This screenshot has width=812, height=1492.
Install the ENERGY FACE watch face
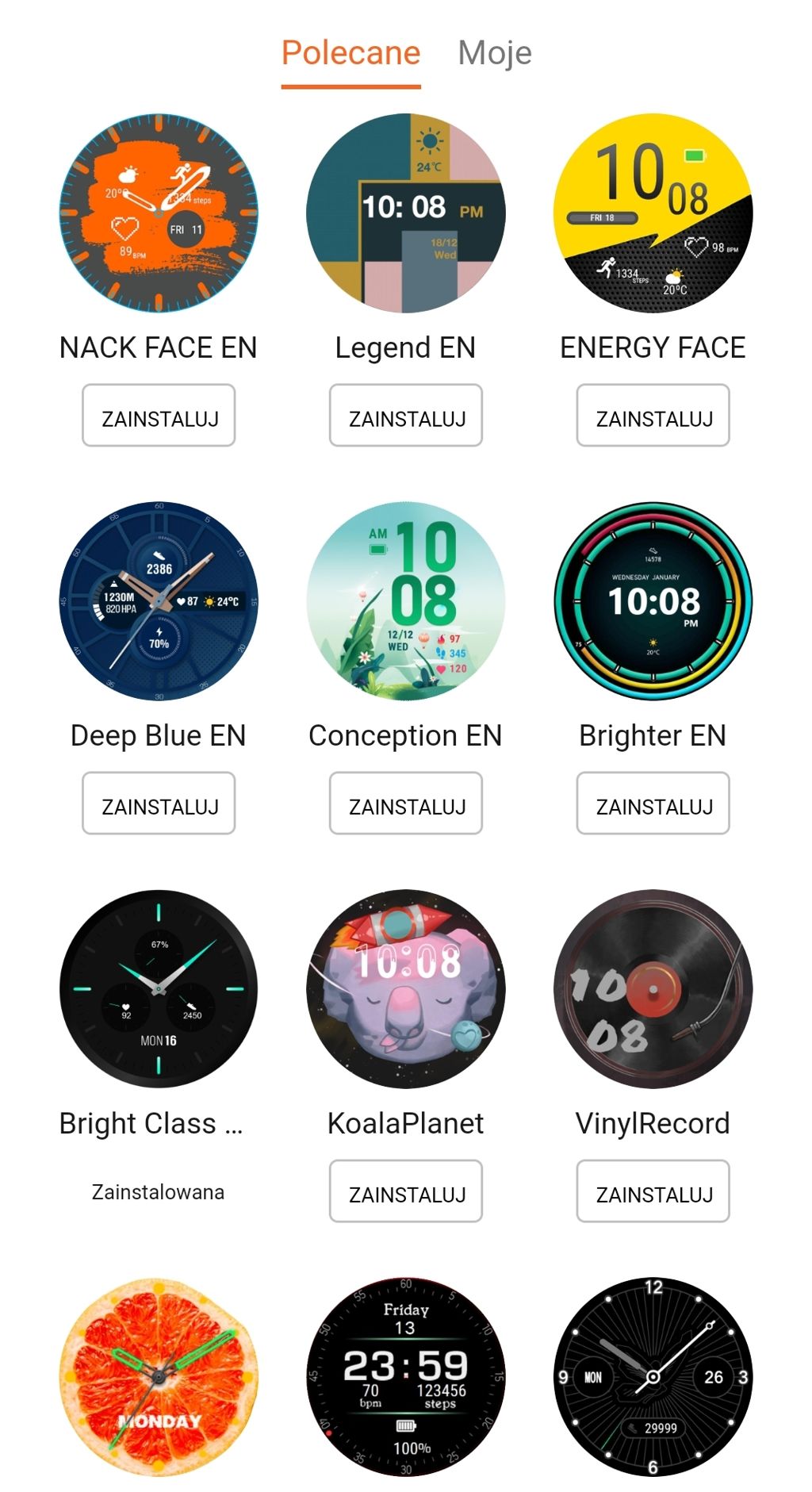(653, 416)
